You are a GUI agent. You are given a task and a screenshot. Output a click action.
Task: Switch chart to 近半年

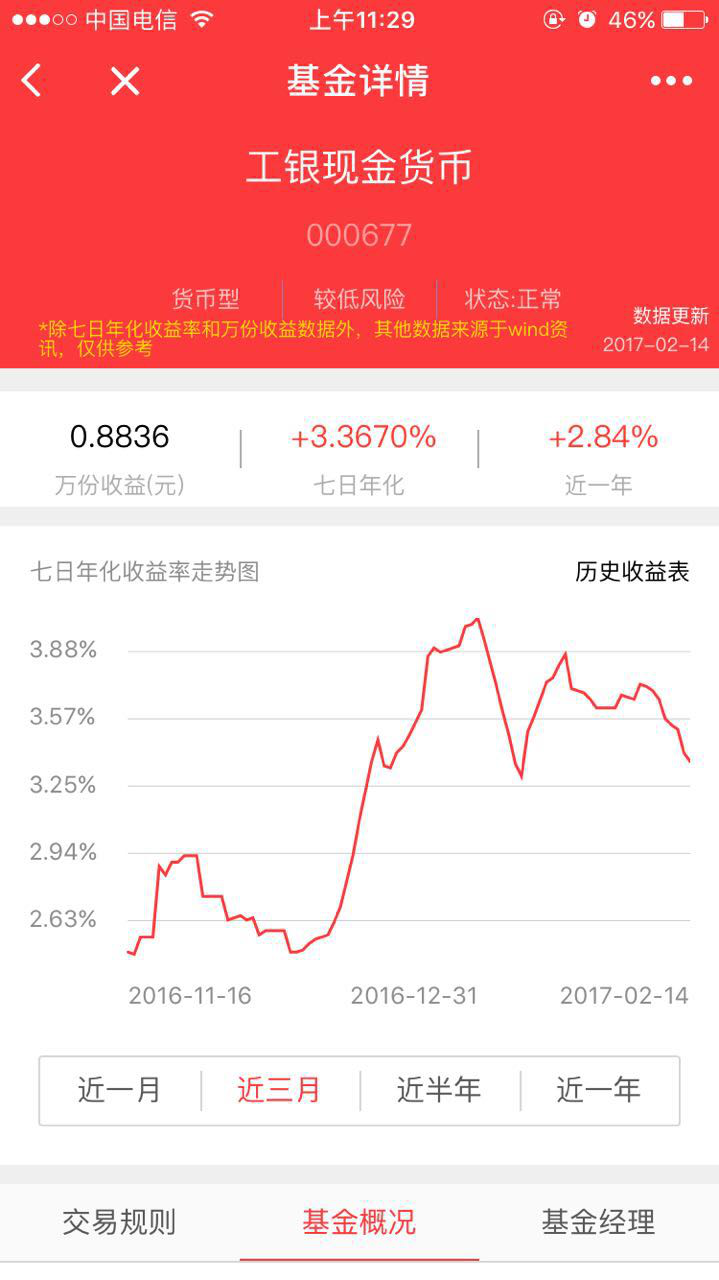point(439,1090)
